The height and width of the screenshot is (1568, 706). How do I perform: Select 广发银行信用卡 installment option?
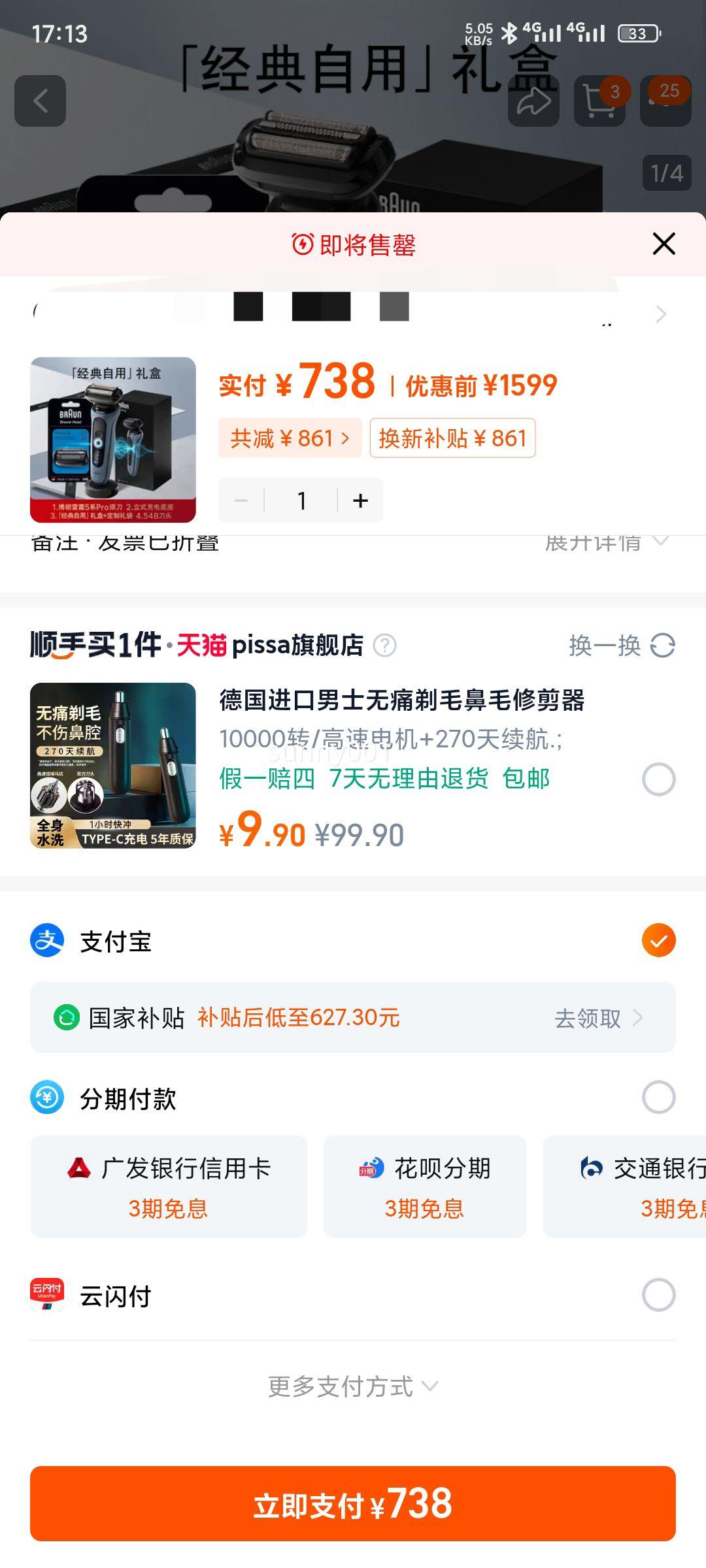coord(169,1188)
